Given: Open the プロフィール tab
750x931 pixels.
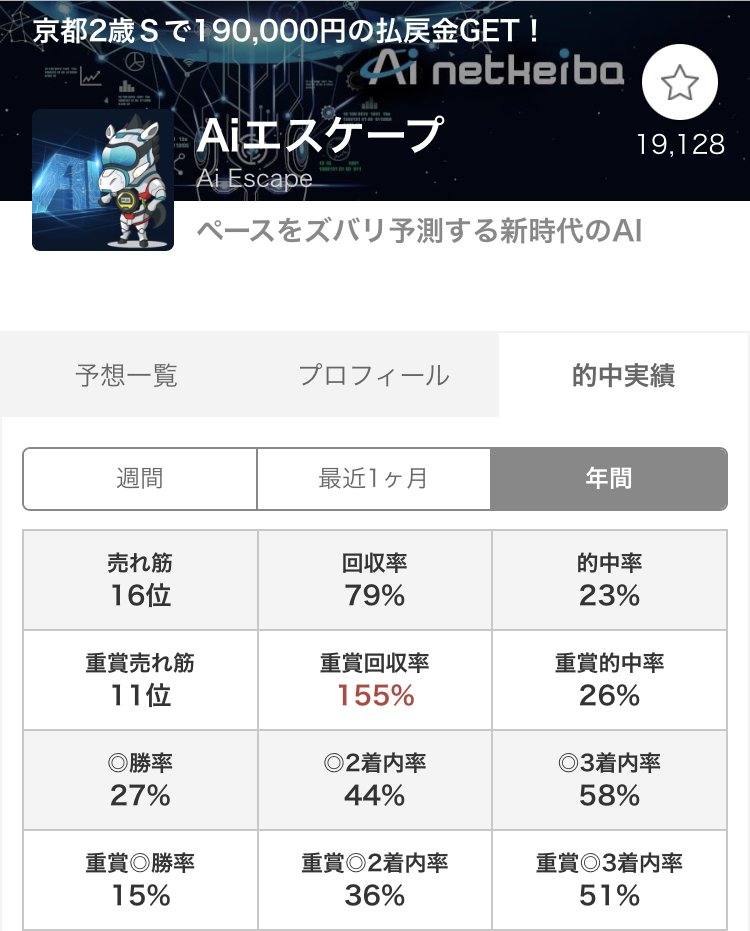Looking at the screenshot, I should coord(374,375).
